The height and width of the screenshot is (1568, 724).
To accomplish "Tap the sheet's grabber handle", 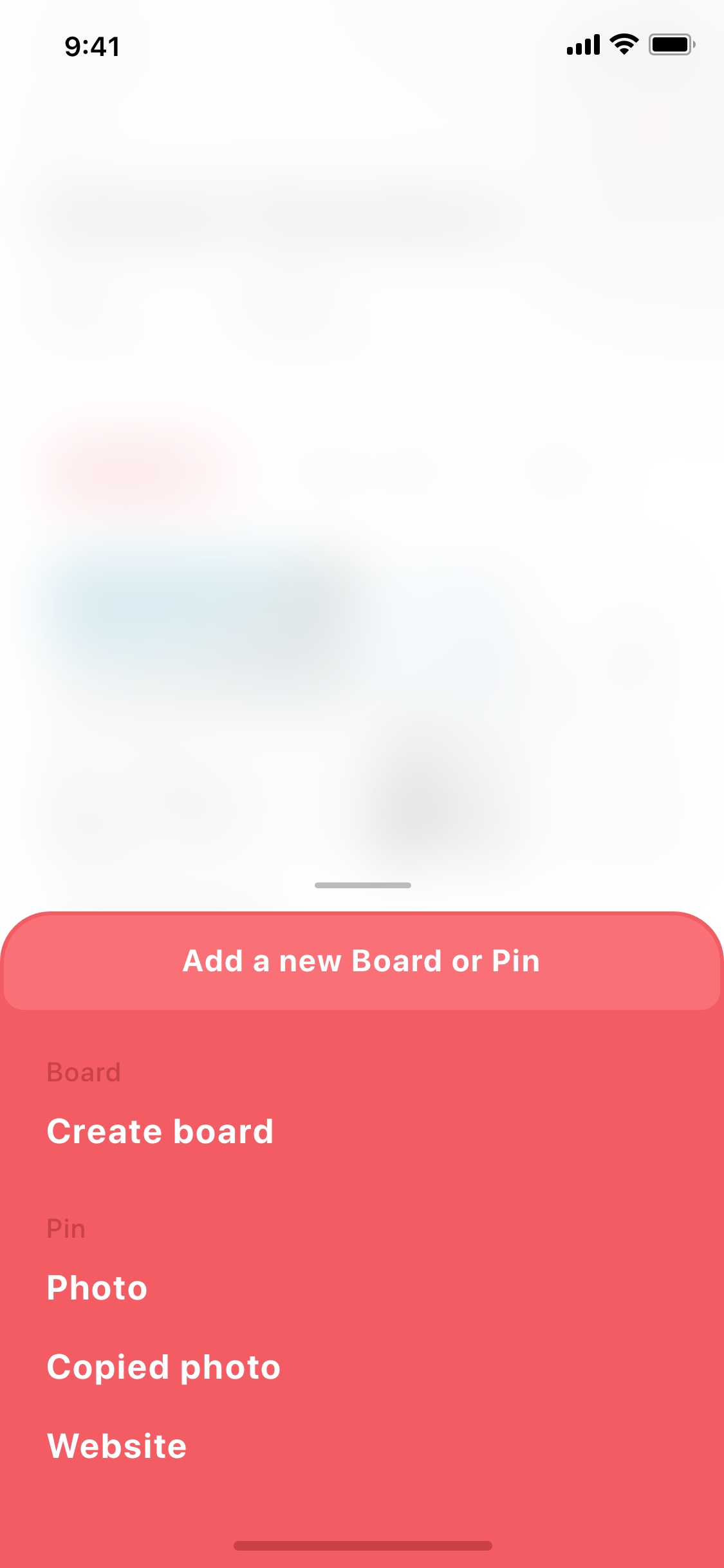I will pyautogui.click(x=362, y=886).
